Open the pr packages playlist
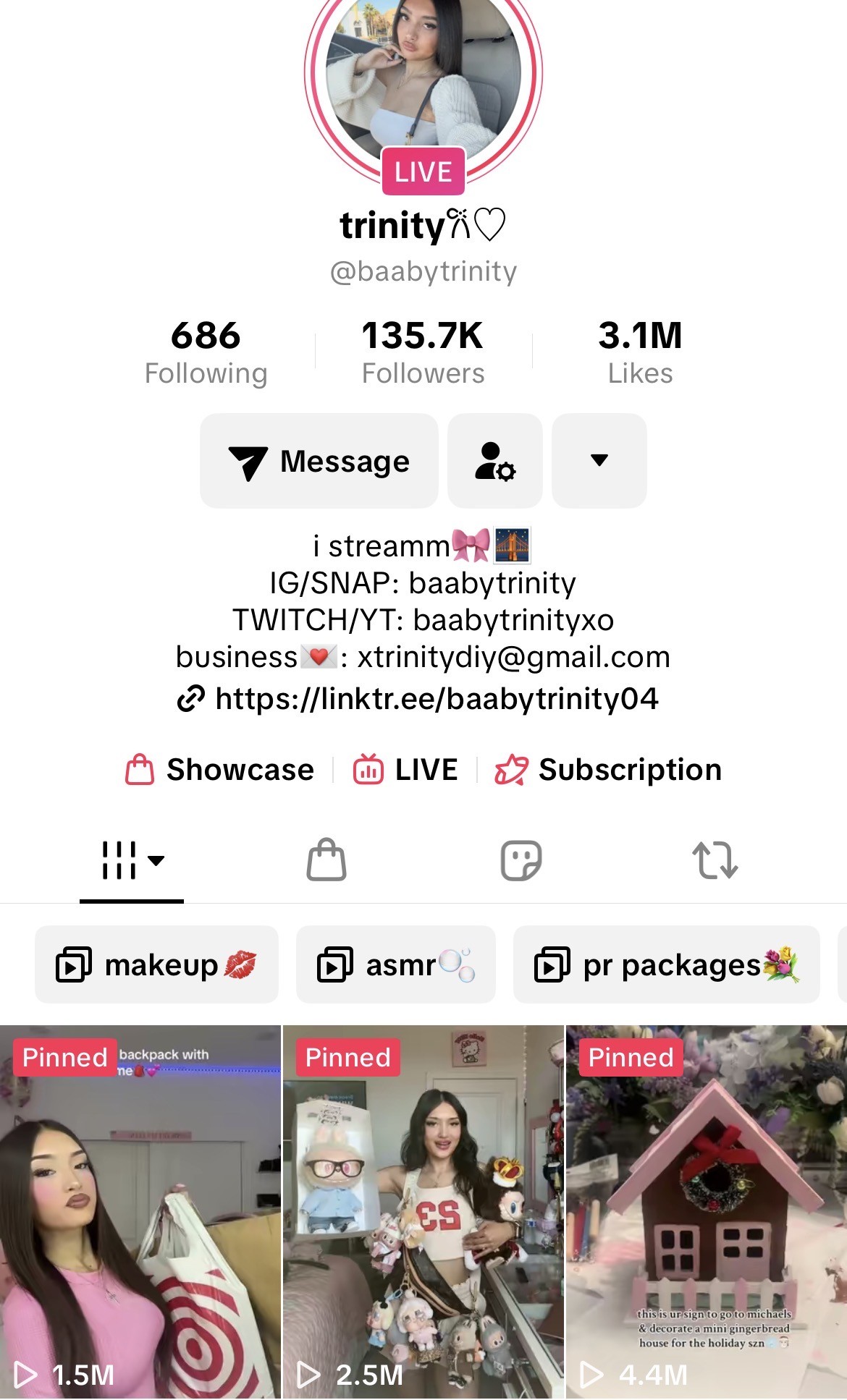Screen dimensions: 847x1400 click(667, 965)
